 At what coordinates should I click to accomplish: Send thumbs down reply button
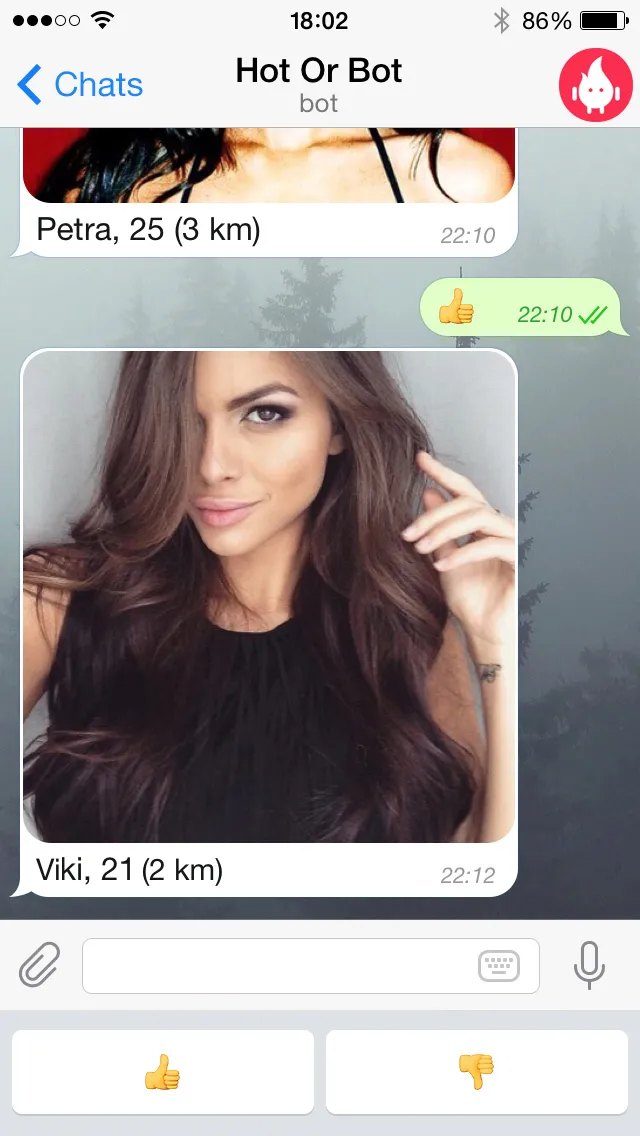(476, 1072)
